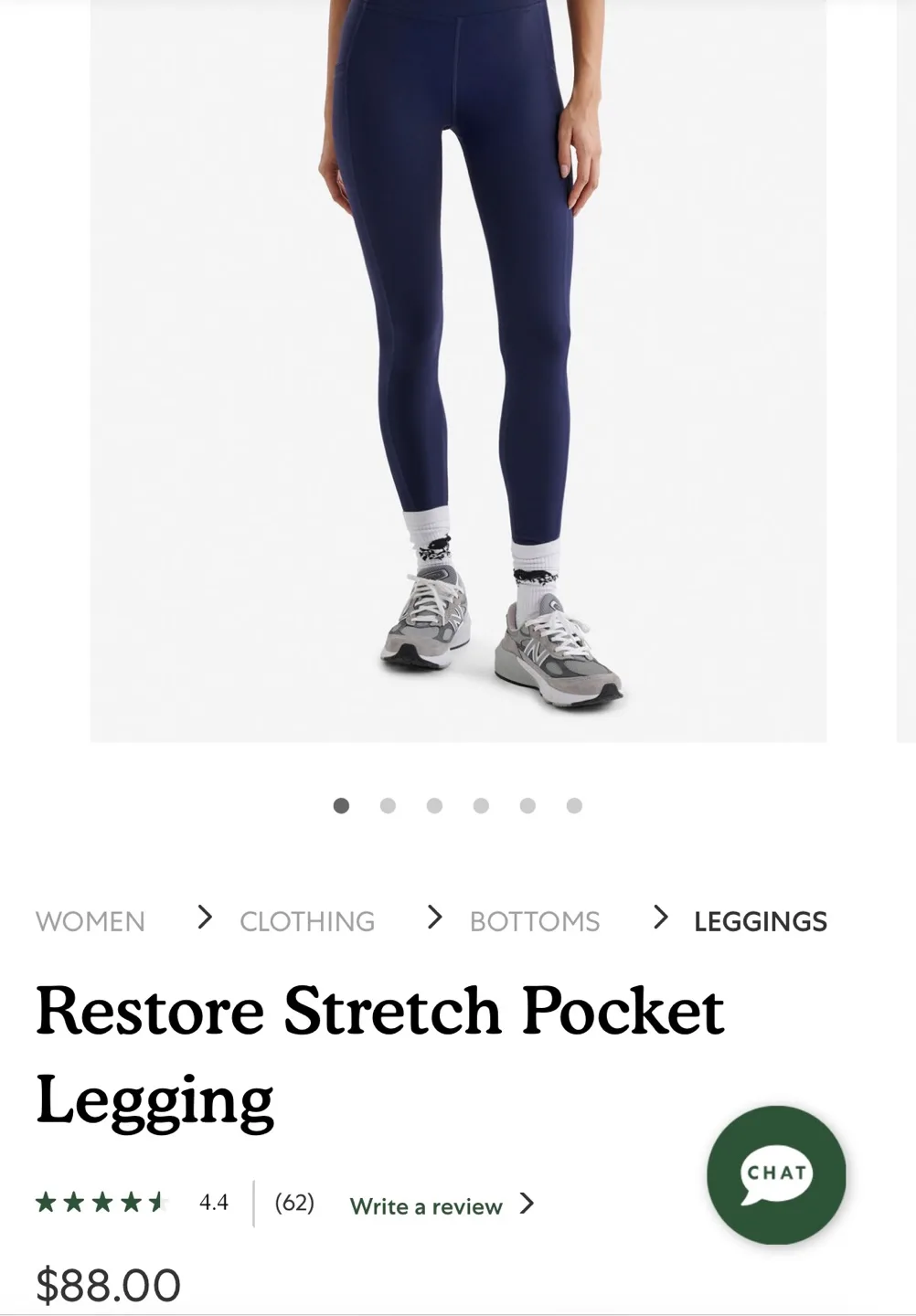Select the second carousel dot
Viewport: 916px width, 1316px height.
tap(388, 805)
